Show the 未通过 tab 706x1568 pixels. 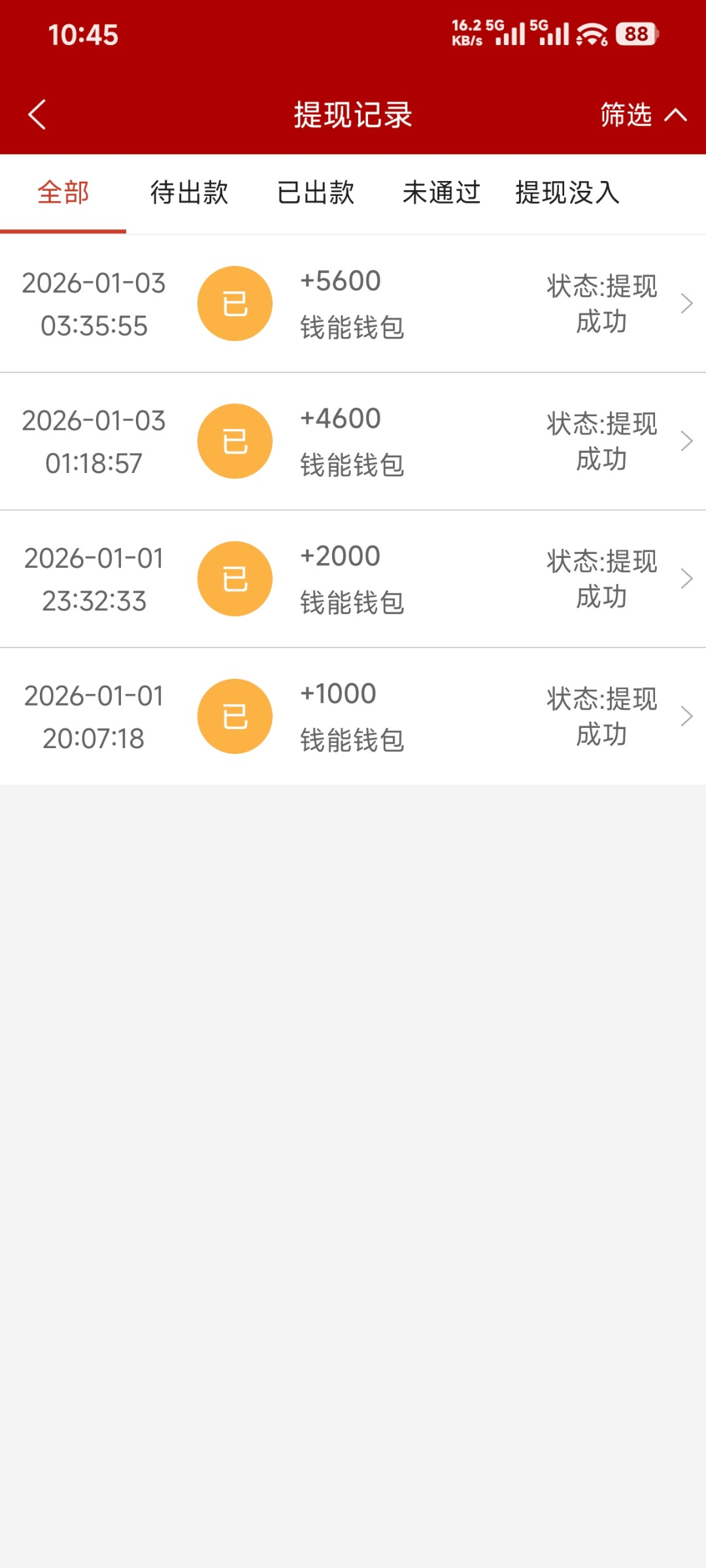click(x=441, y=193)
